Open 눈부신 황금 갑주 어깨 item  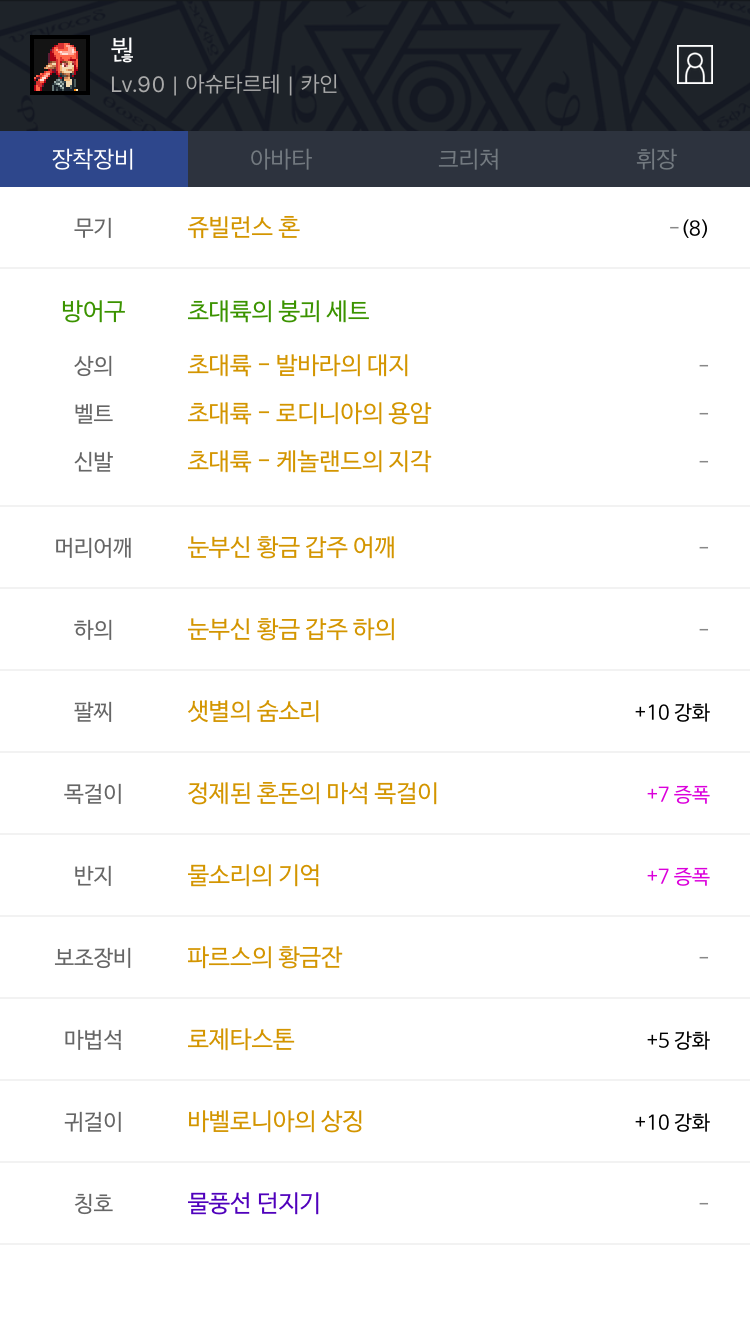click(291, 547)
